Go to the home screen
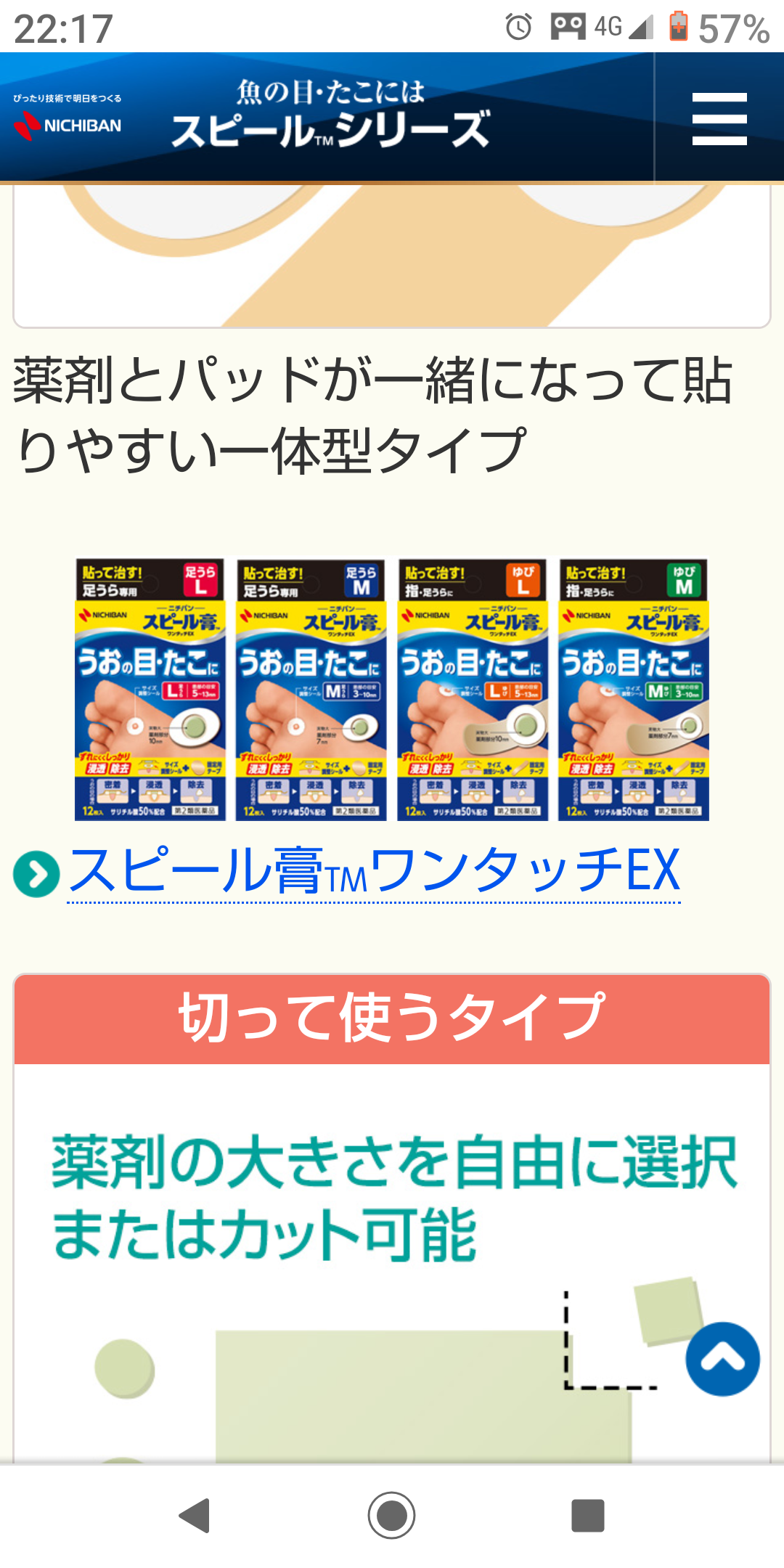This screenshot has width=784, height=1568. click(x=392, y=1516)
